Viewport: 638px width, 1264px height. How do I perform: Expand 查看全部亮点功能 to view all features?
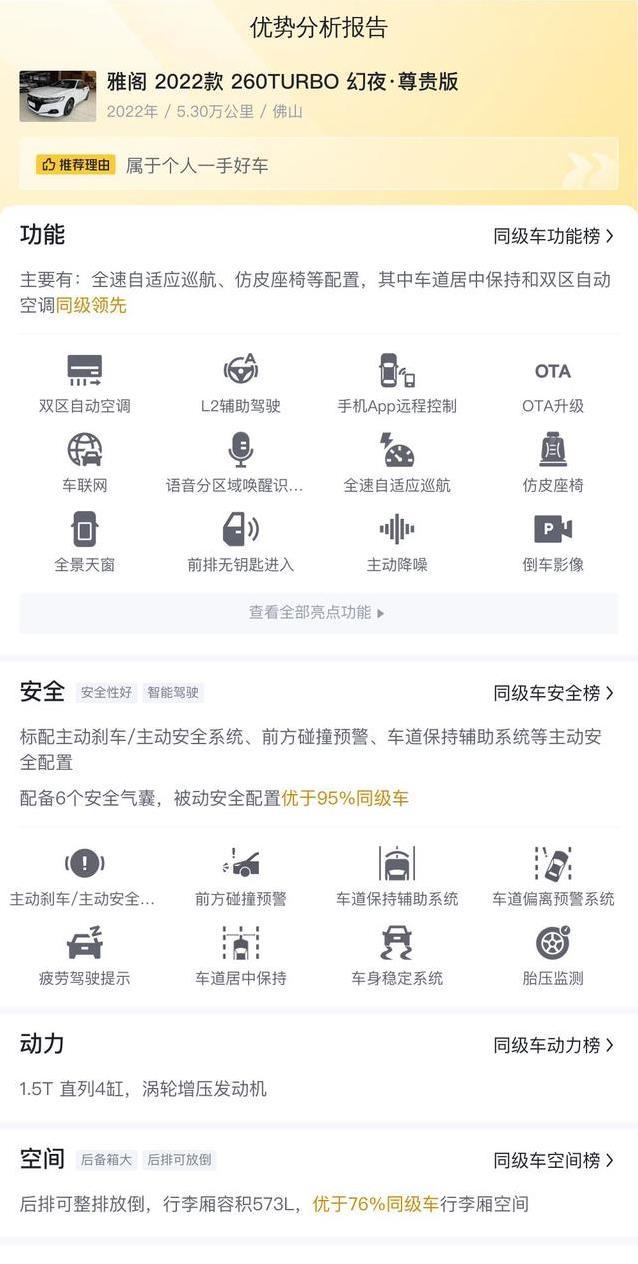click(x=319, y=612)
